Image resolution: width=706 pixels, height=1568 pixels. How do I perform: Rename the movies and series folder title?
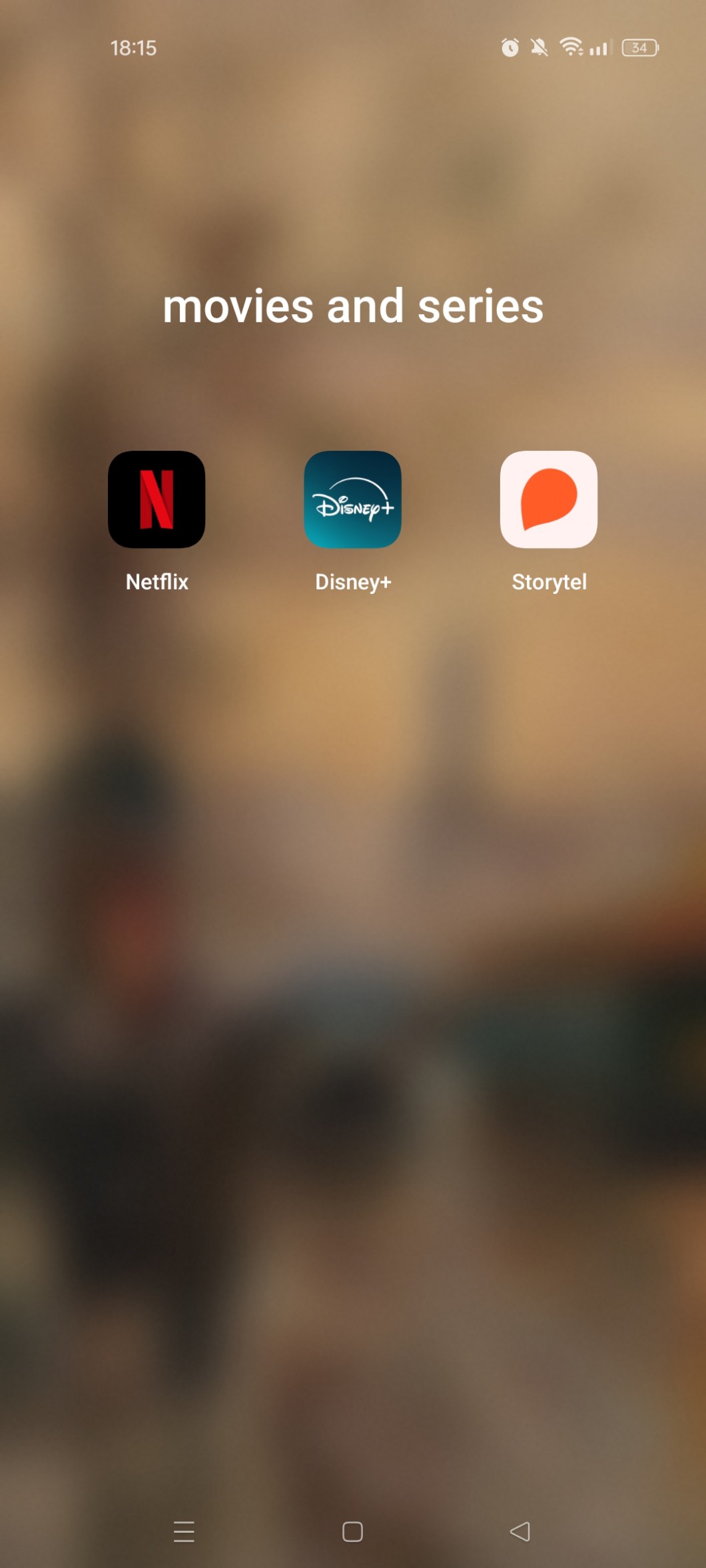click(x=353, y=306)
